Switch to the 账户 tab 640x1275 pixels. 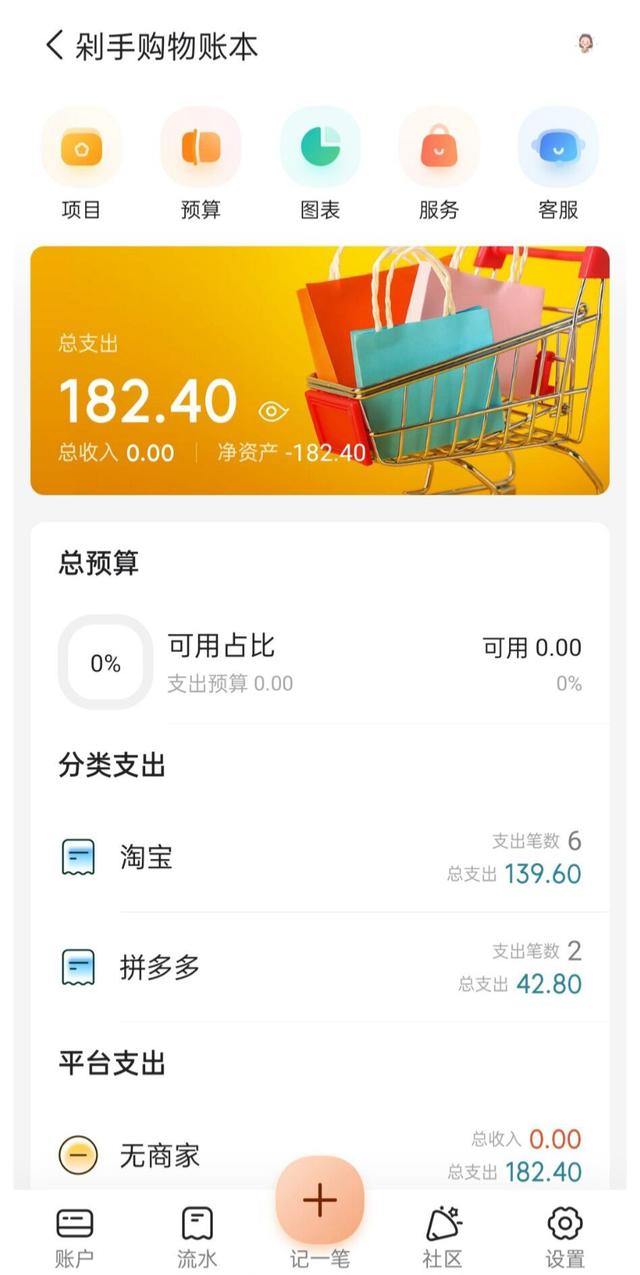tap(74, 1238)
